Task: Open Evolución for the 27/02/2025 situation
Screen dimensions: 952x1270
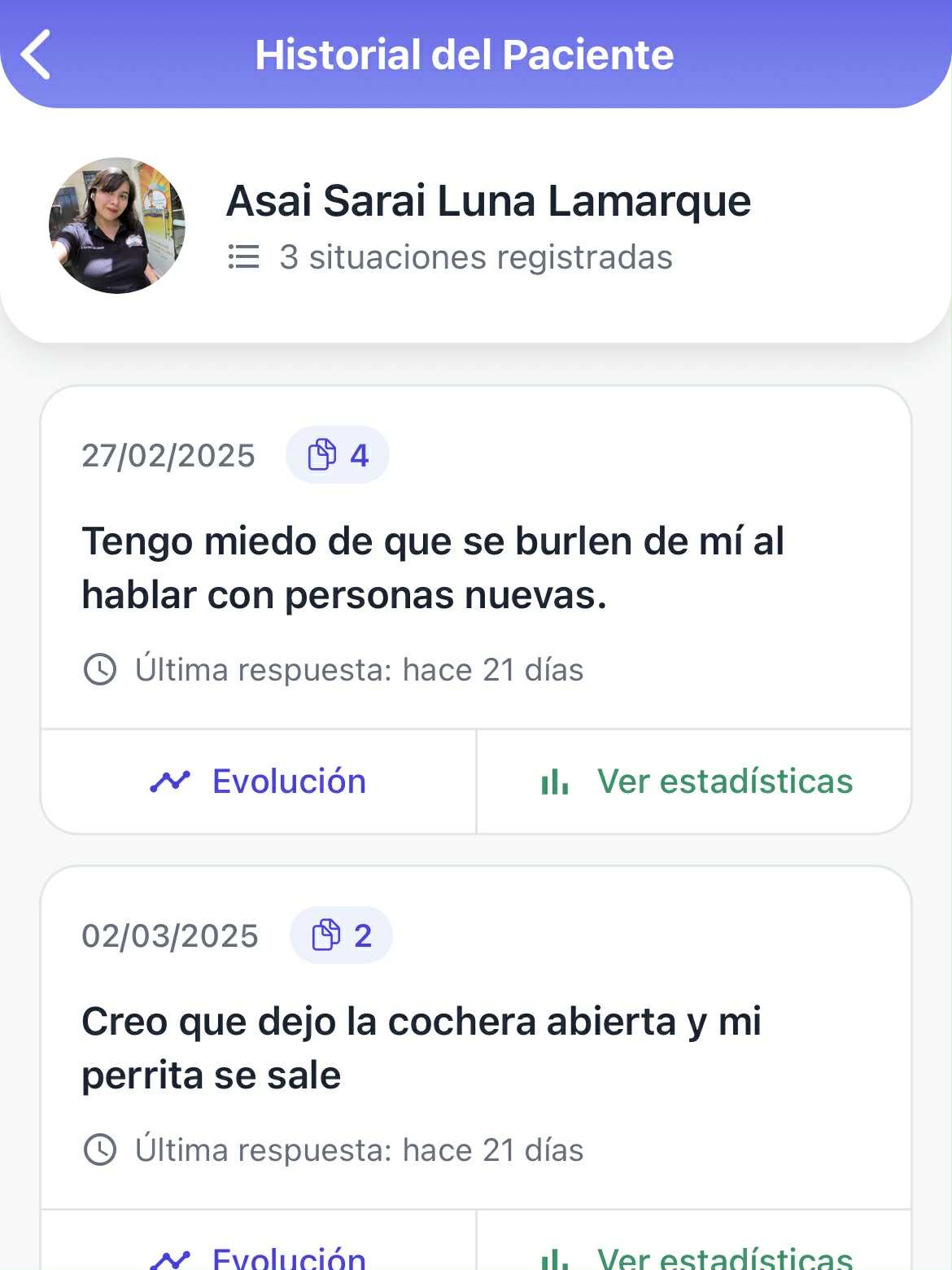Action: [259, 782]
